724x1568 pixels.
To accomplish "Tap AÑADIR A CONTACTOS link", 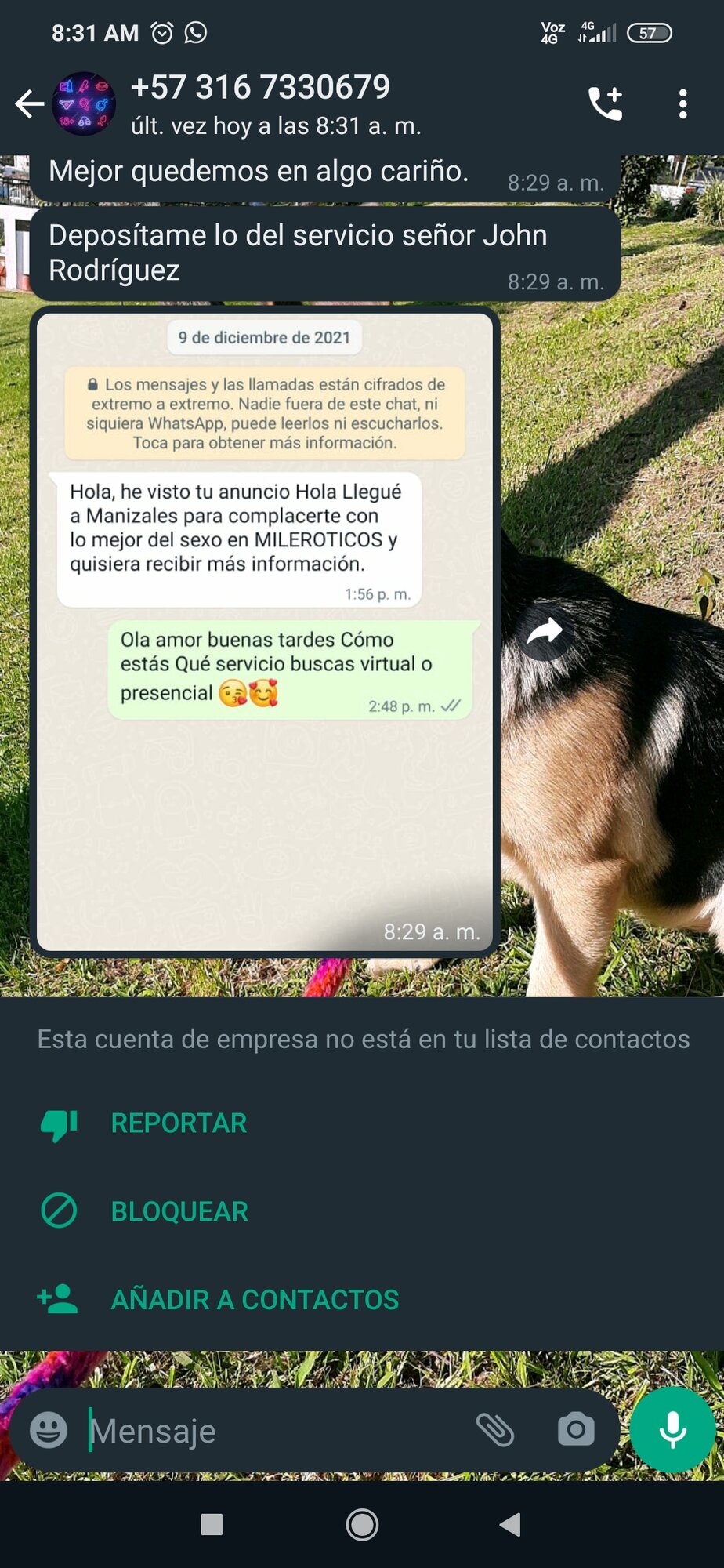I will pyautogui.click(x=256, y=1298).
